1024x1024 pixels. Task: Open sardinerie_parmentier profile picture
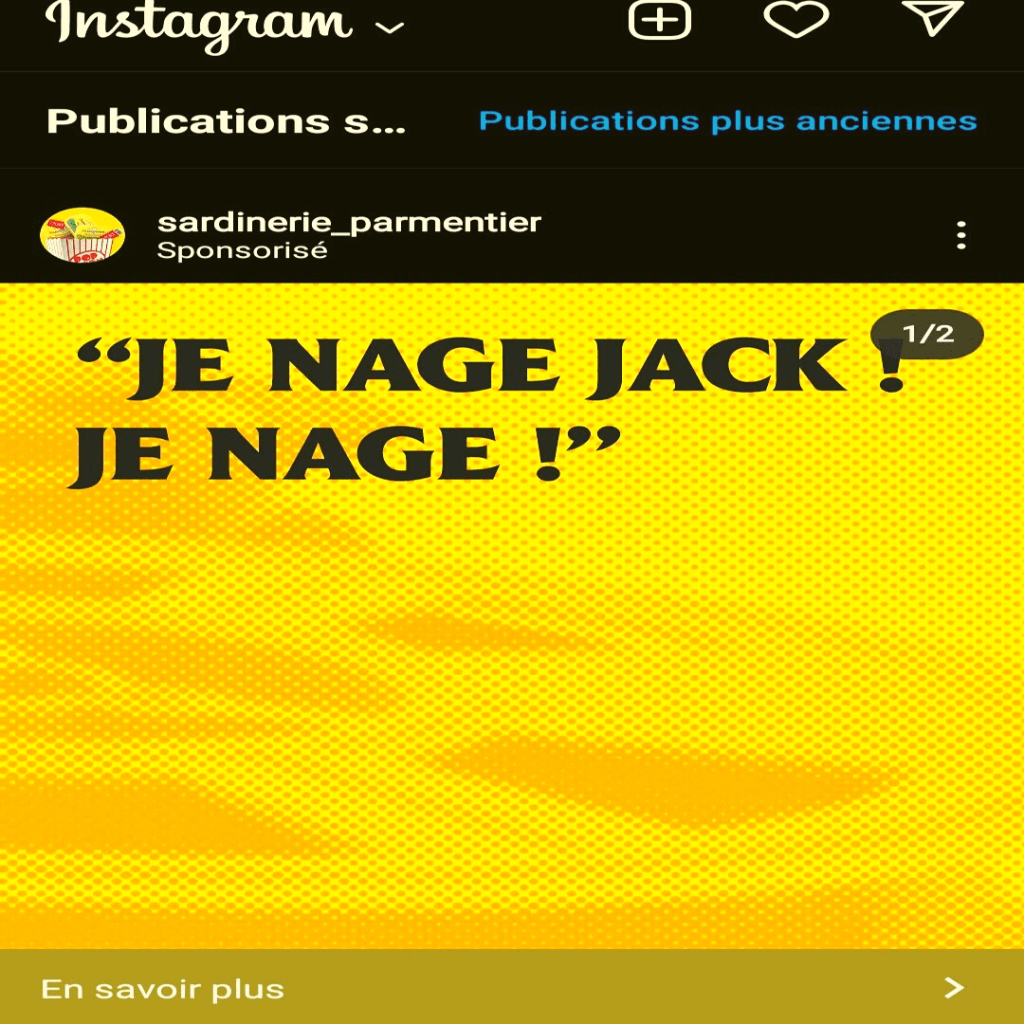pyautogui.click(x=82, y=236)
